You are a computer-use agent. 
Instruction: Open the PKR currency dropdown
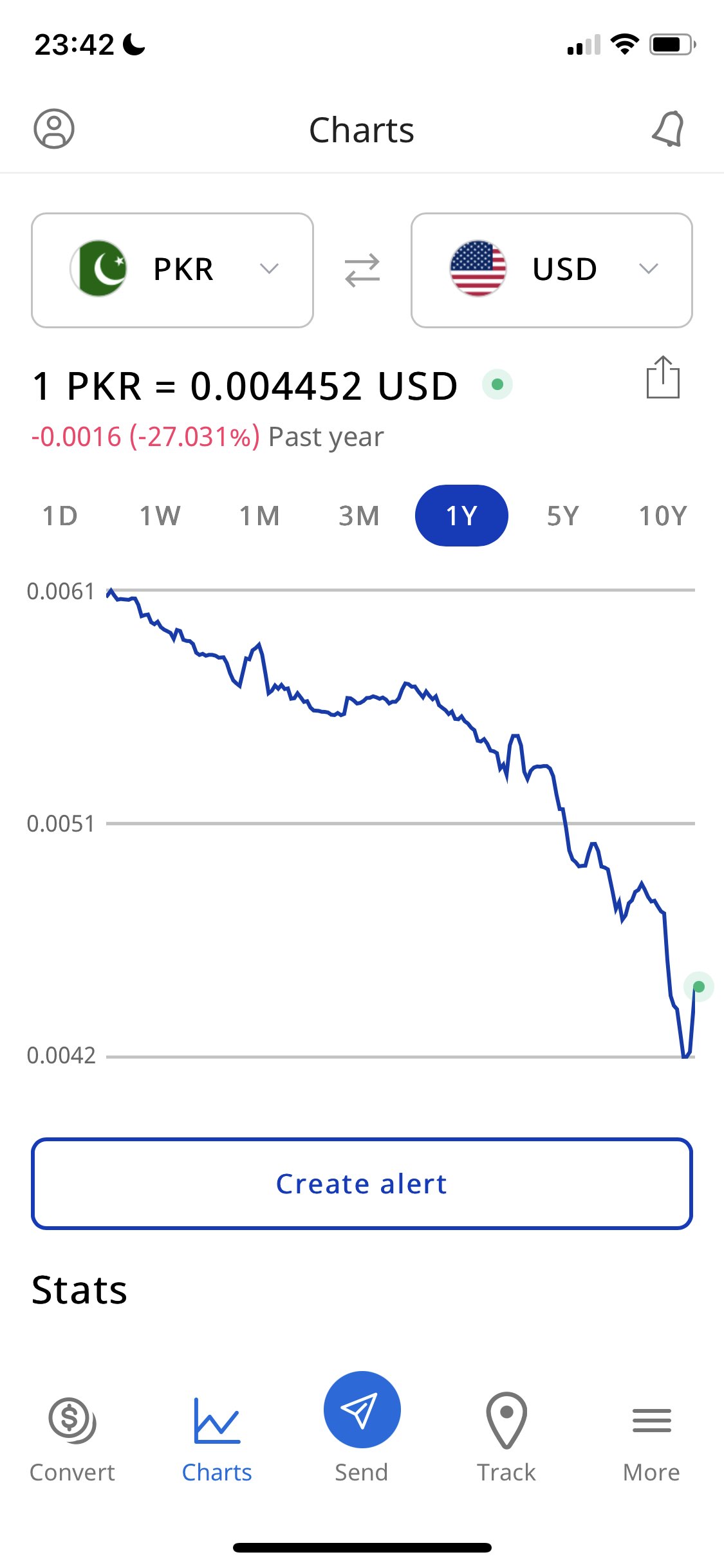pyautogui.click(x=172, y=270)
